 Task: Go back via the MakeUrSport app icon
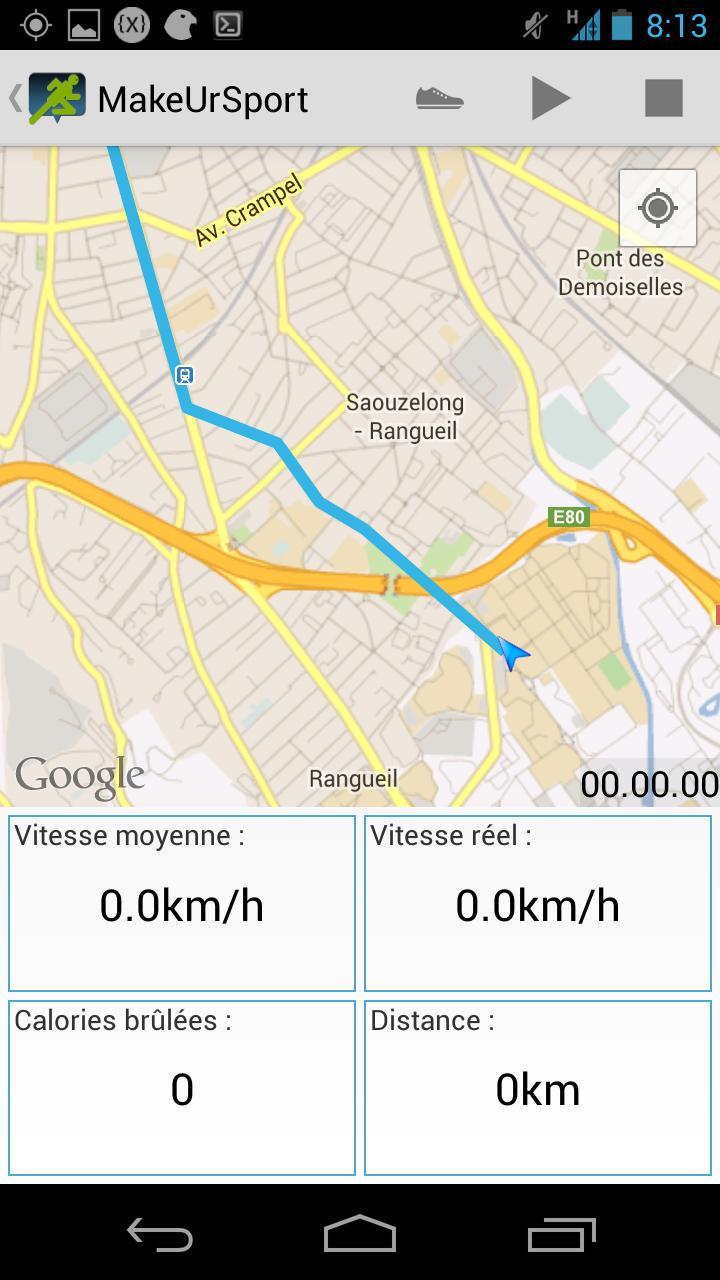tap(55, 98)
